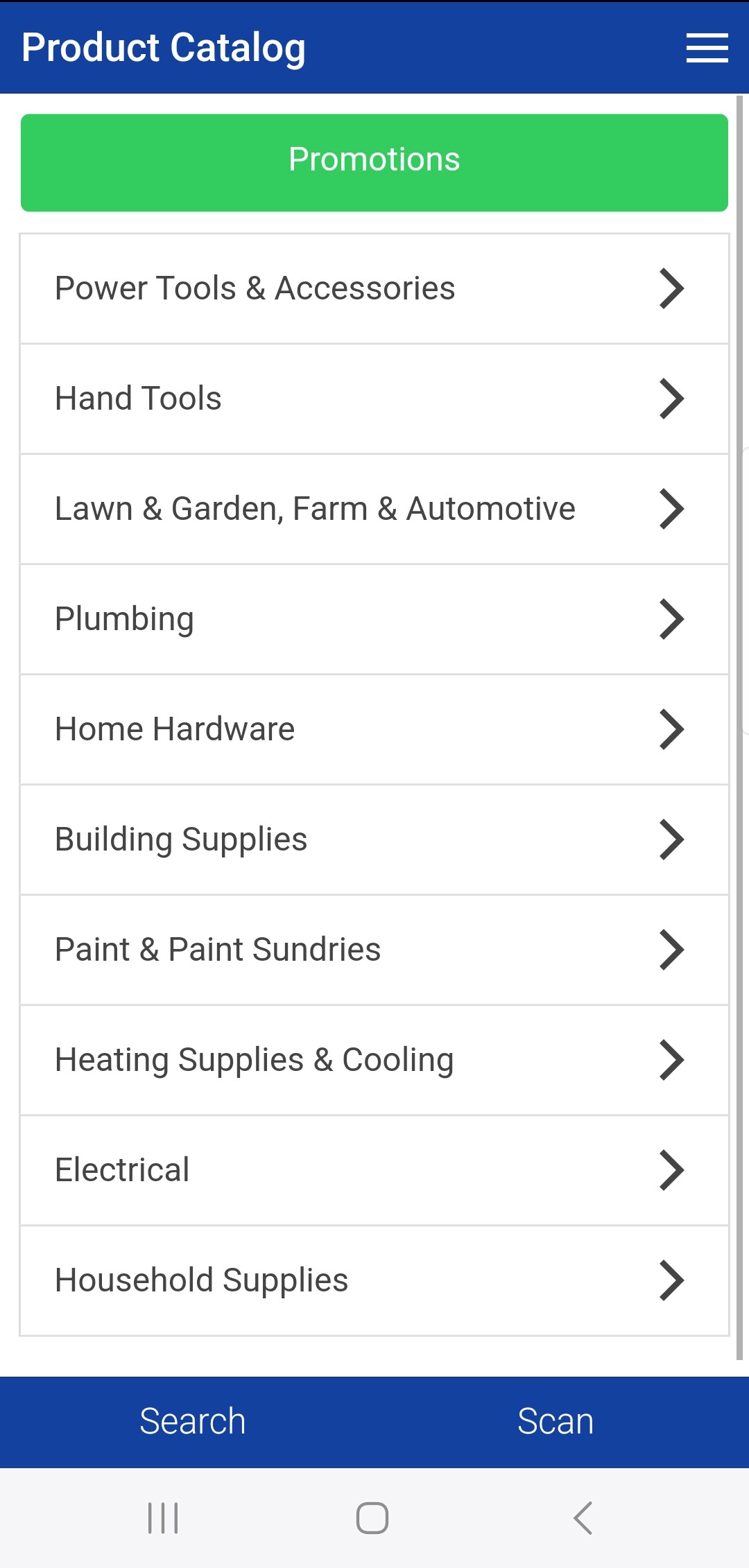Viewport: 749px width, 1568px height.
Task: Open Lawn & Garden, Farm & Automotive
Action: 374,509
